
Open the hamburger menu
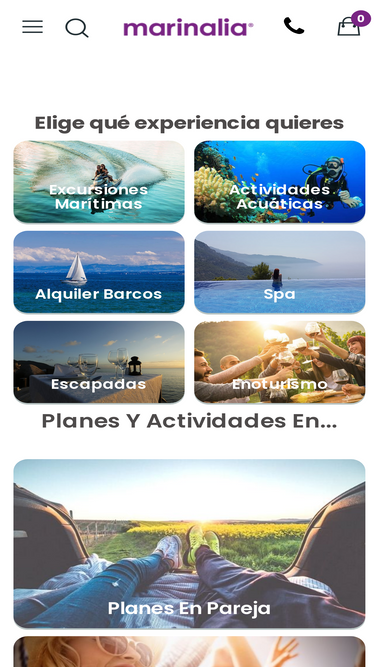(33, 27)
